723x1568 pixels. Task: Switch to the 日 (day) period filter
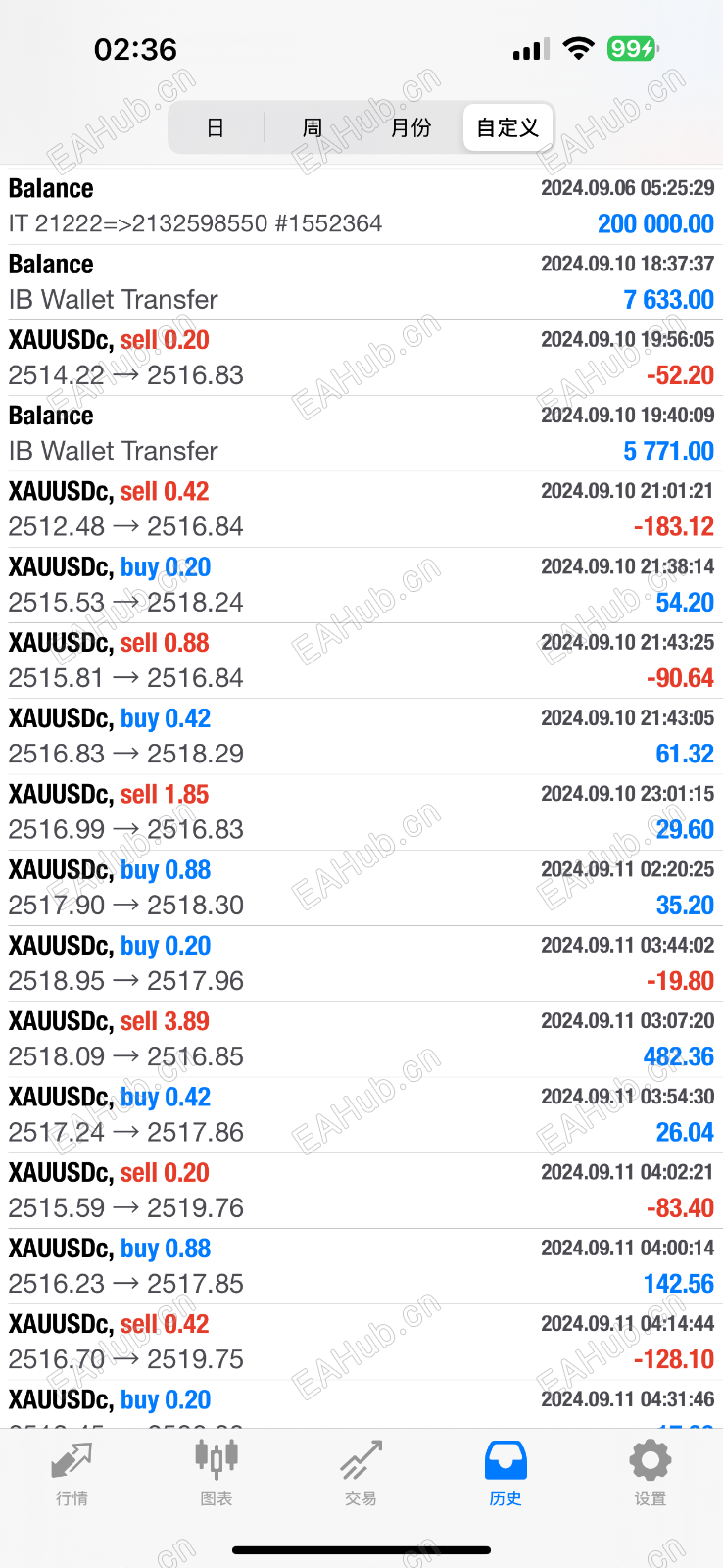click(x=216, y=128)
